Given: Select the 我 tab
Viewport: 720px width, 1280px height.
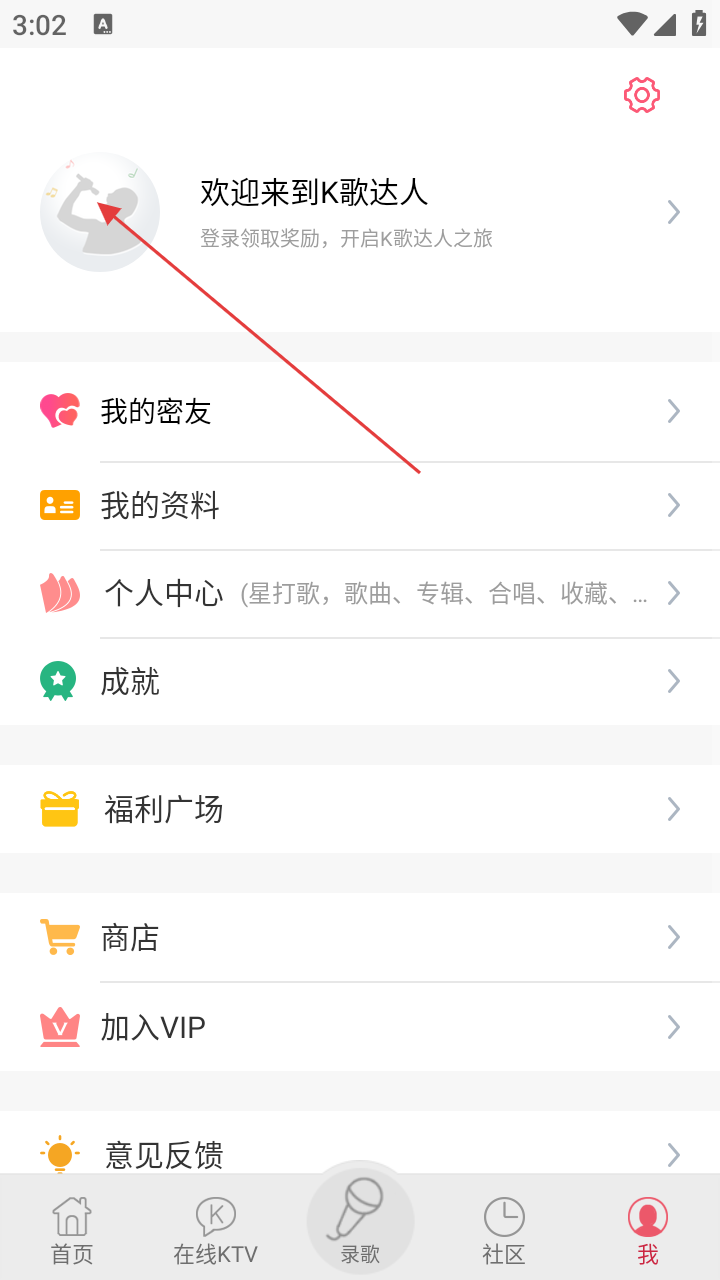Looking at the screenshot, I should pyautogui.click(x=648, y=1230).
